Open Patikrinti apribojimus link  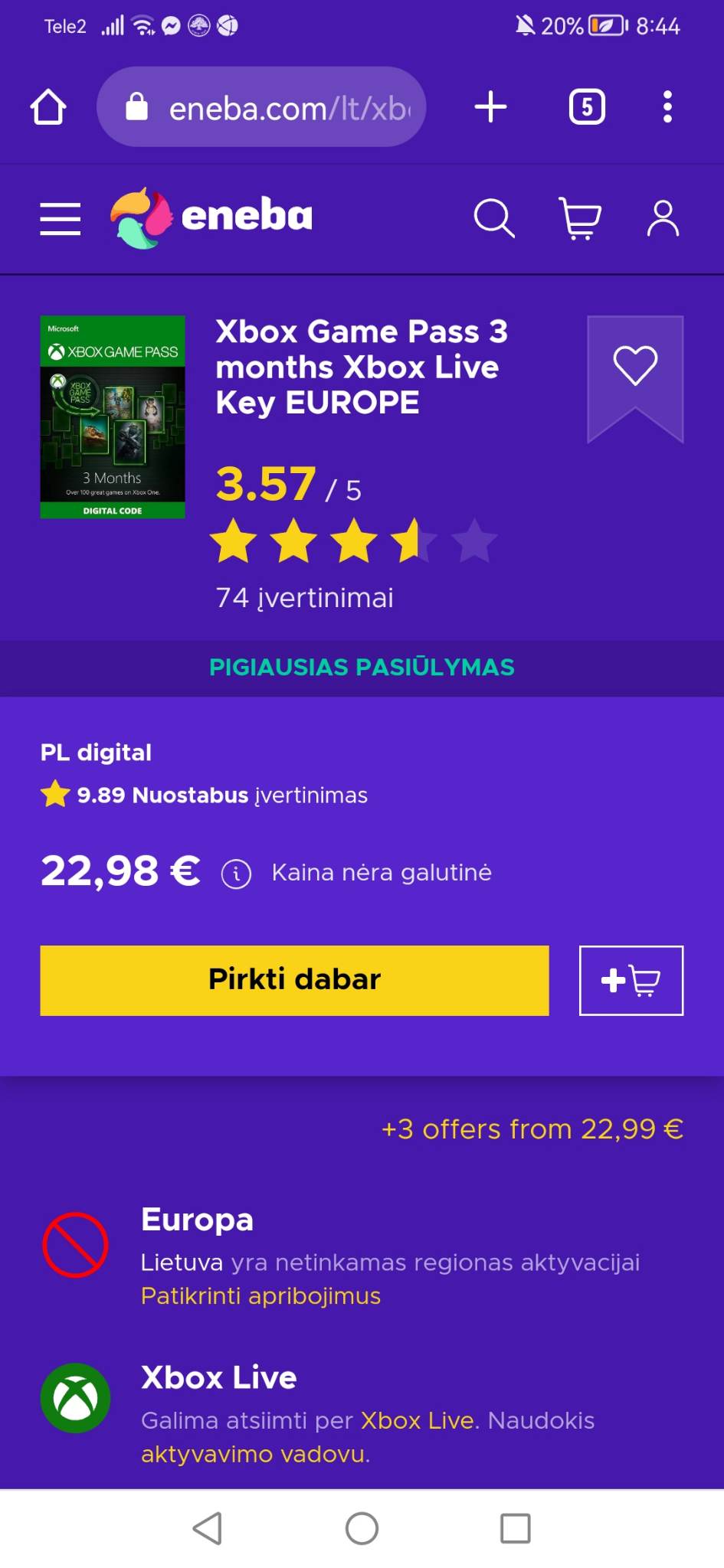(x=260, y=1295)
